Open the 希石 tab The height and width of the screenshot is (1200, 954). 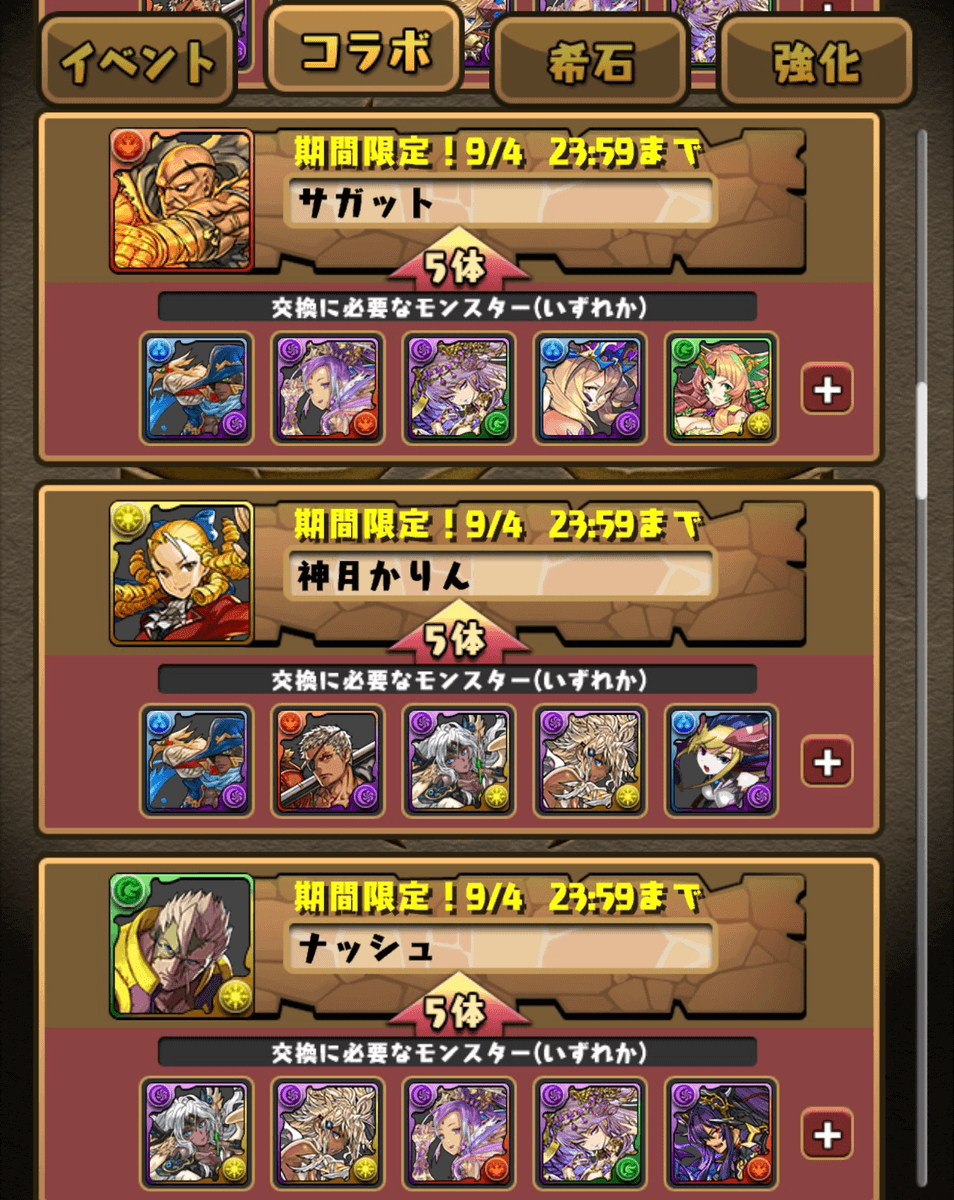pyautogui.click(x=590, y=62)
